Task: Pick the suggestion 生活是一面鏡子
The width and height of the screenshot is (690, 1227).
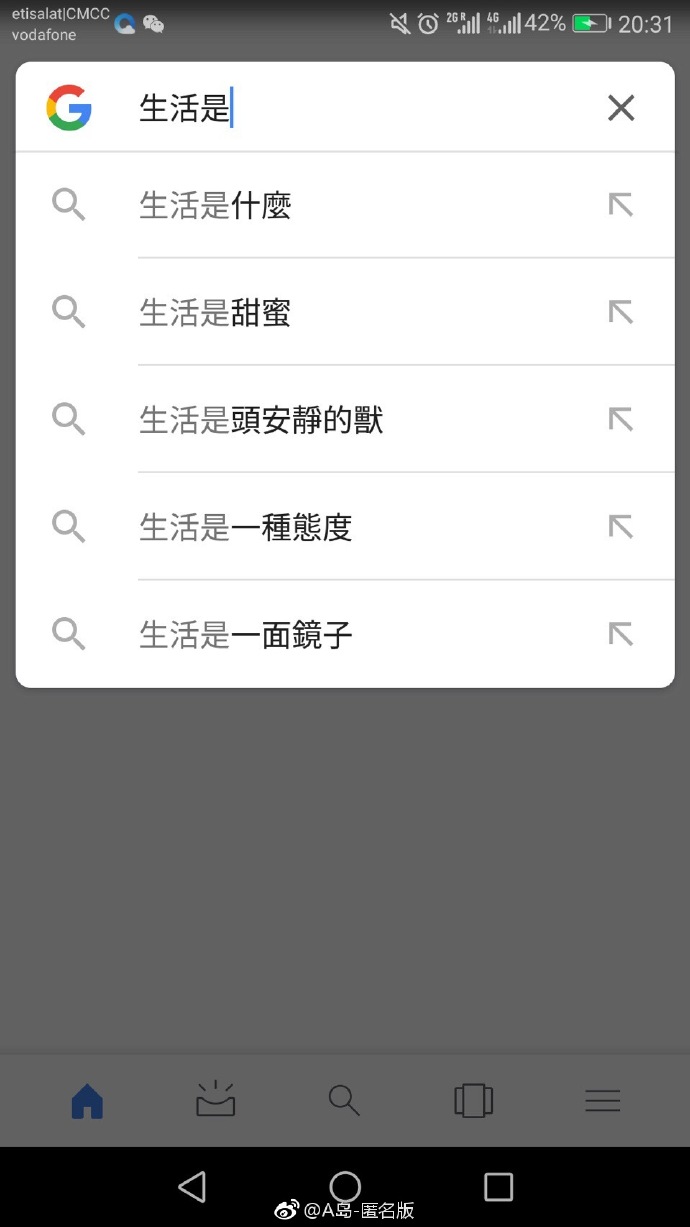Action: pos(345,634)
